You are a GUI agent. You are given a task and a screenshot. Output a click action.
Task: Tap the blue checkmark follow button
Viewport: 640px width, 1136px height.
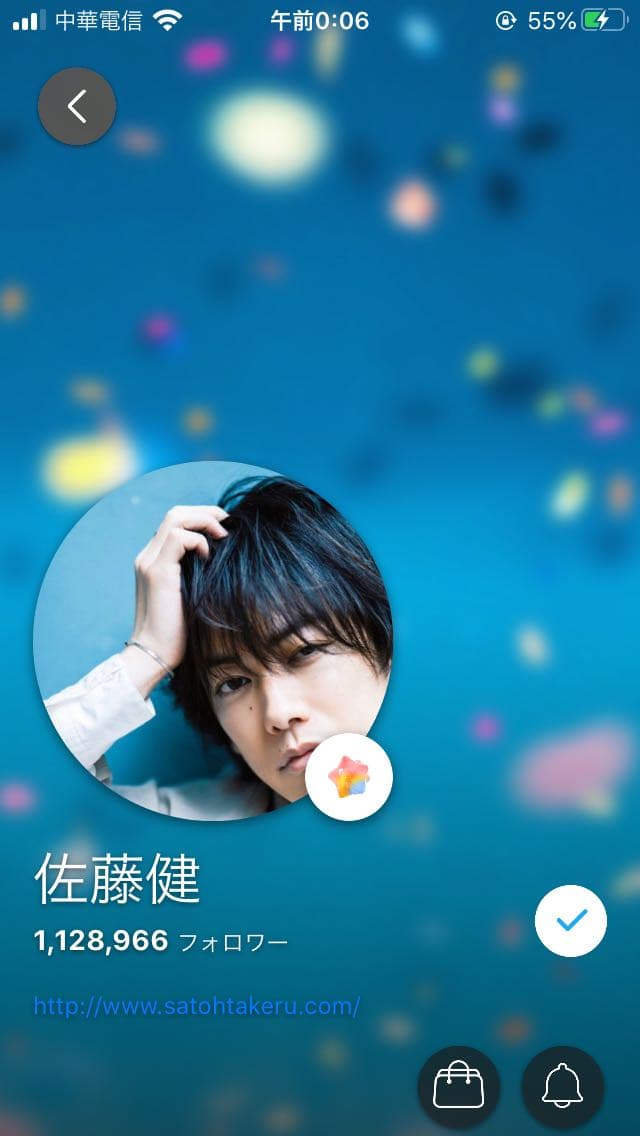(570, 921)
